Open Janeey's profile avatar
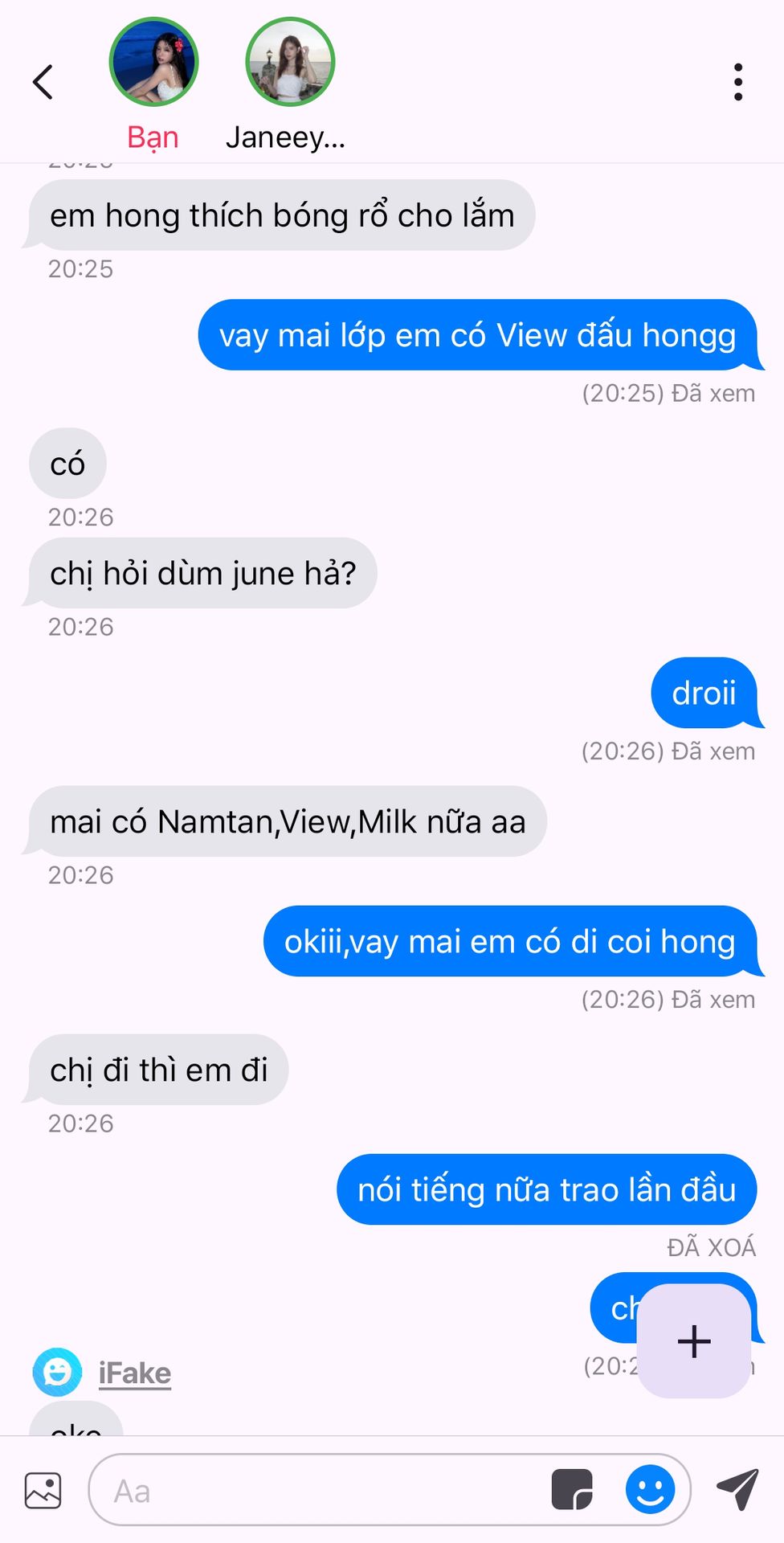Image resolution: width=784 pixels, height=1543 pixels. 290,63
